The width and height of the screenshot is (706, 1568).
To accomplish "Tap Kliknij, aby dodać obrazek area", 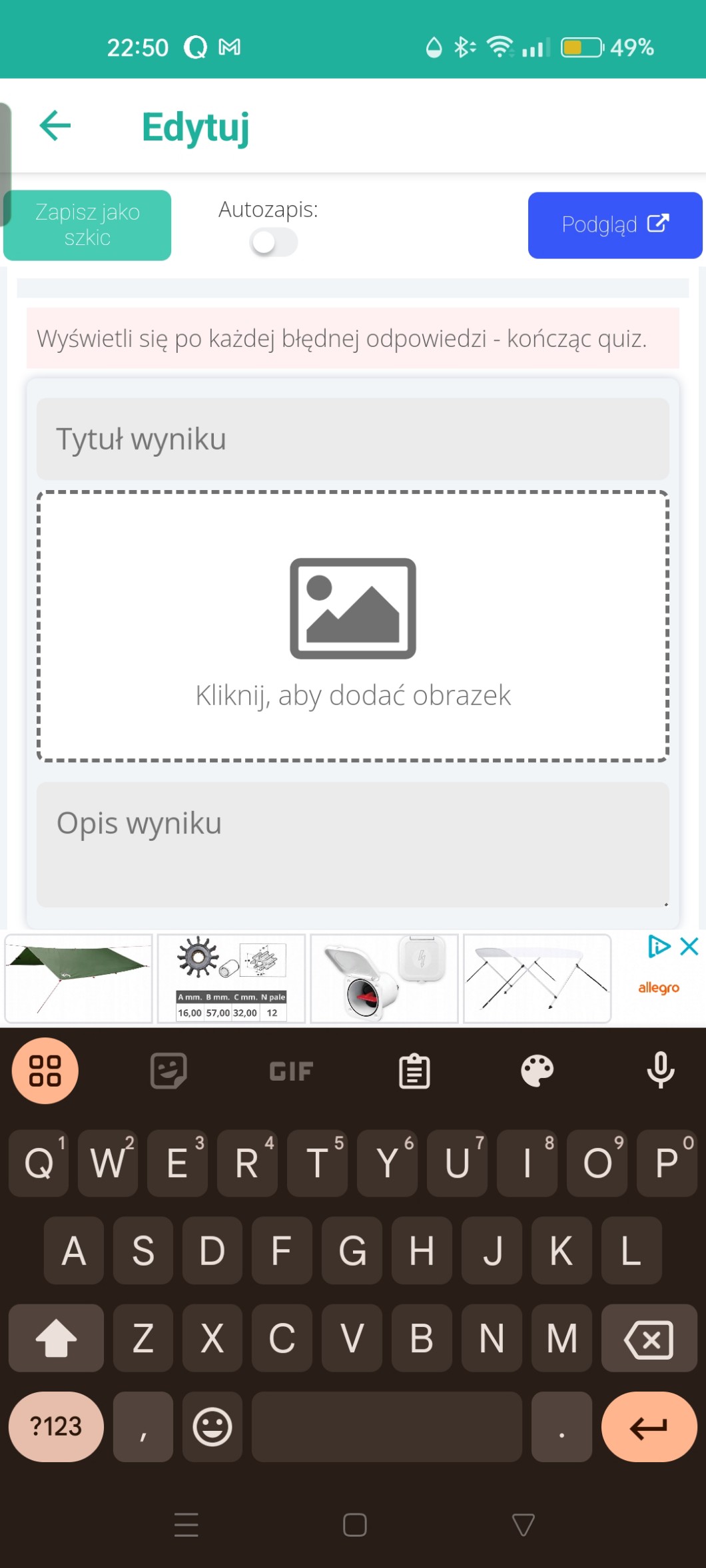I will 352,627.
